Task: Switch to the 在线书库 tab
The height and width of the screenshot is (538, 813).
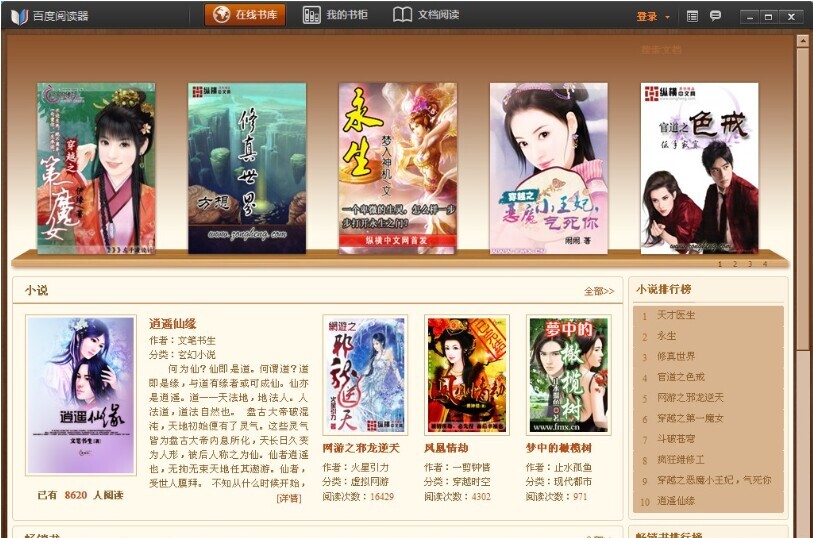Action: click(x=245, y=15)
